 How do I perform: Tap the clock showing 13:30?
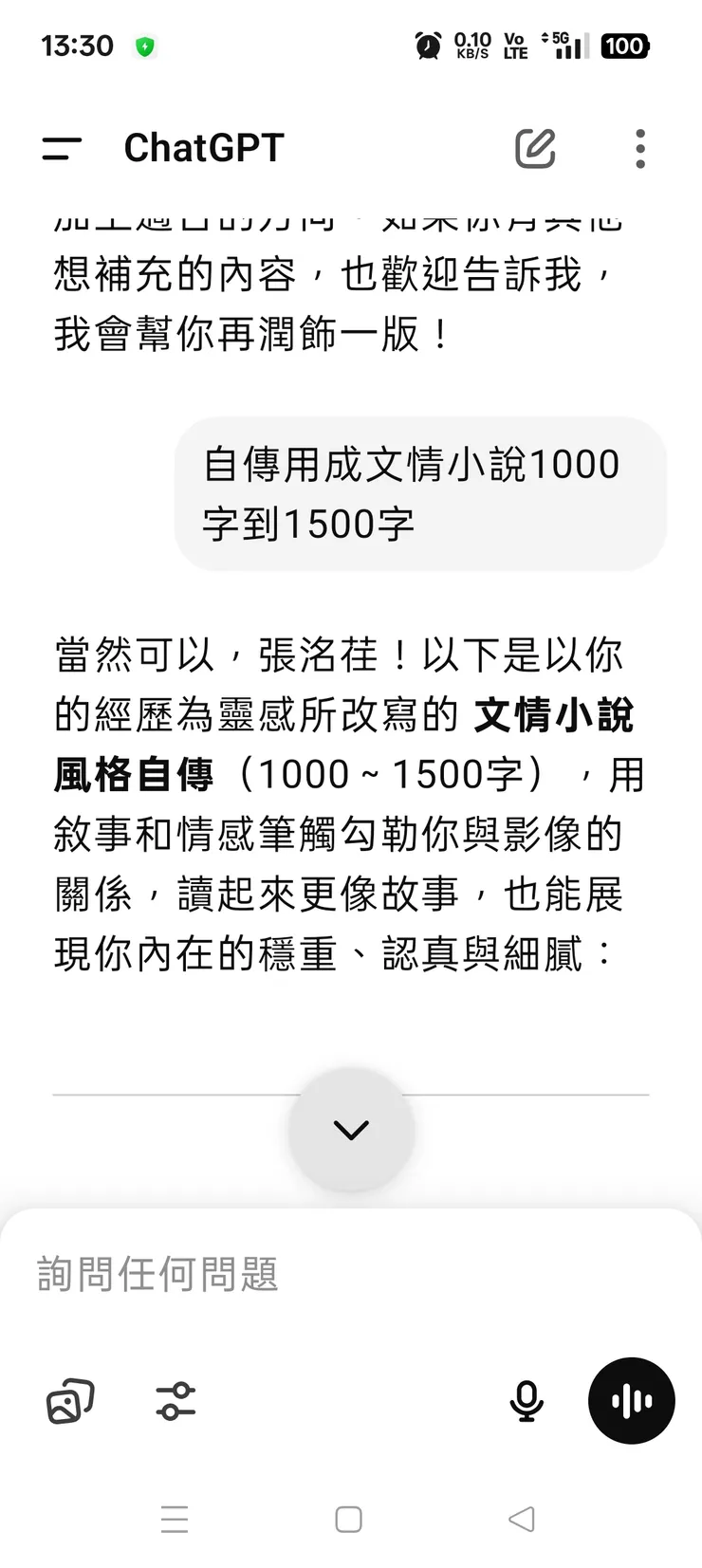(x=79, y=45)
